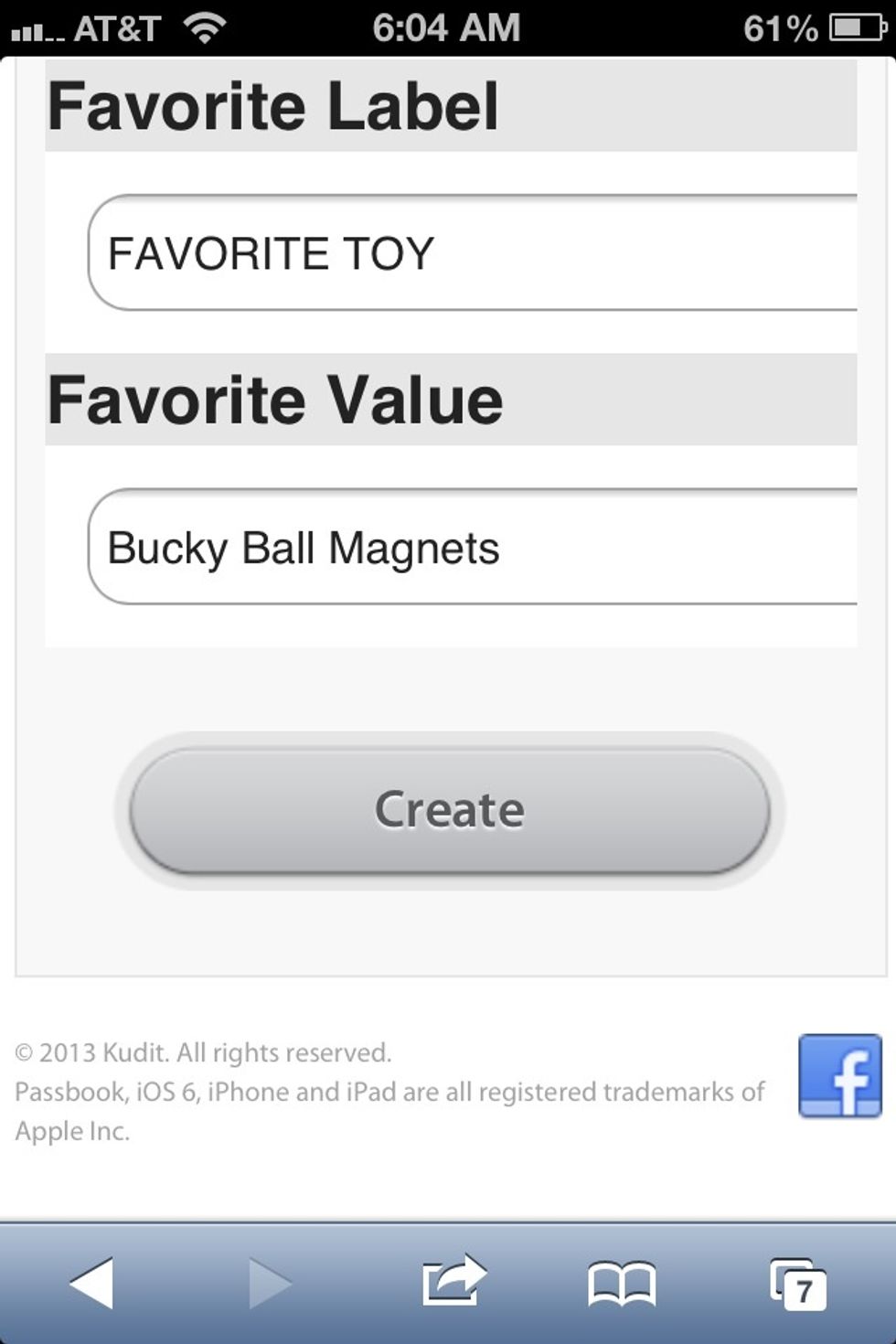896x1344 pixels.
Task: Show the open tabs switcher
Action: tap(797, 1285)
